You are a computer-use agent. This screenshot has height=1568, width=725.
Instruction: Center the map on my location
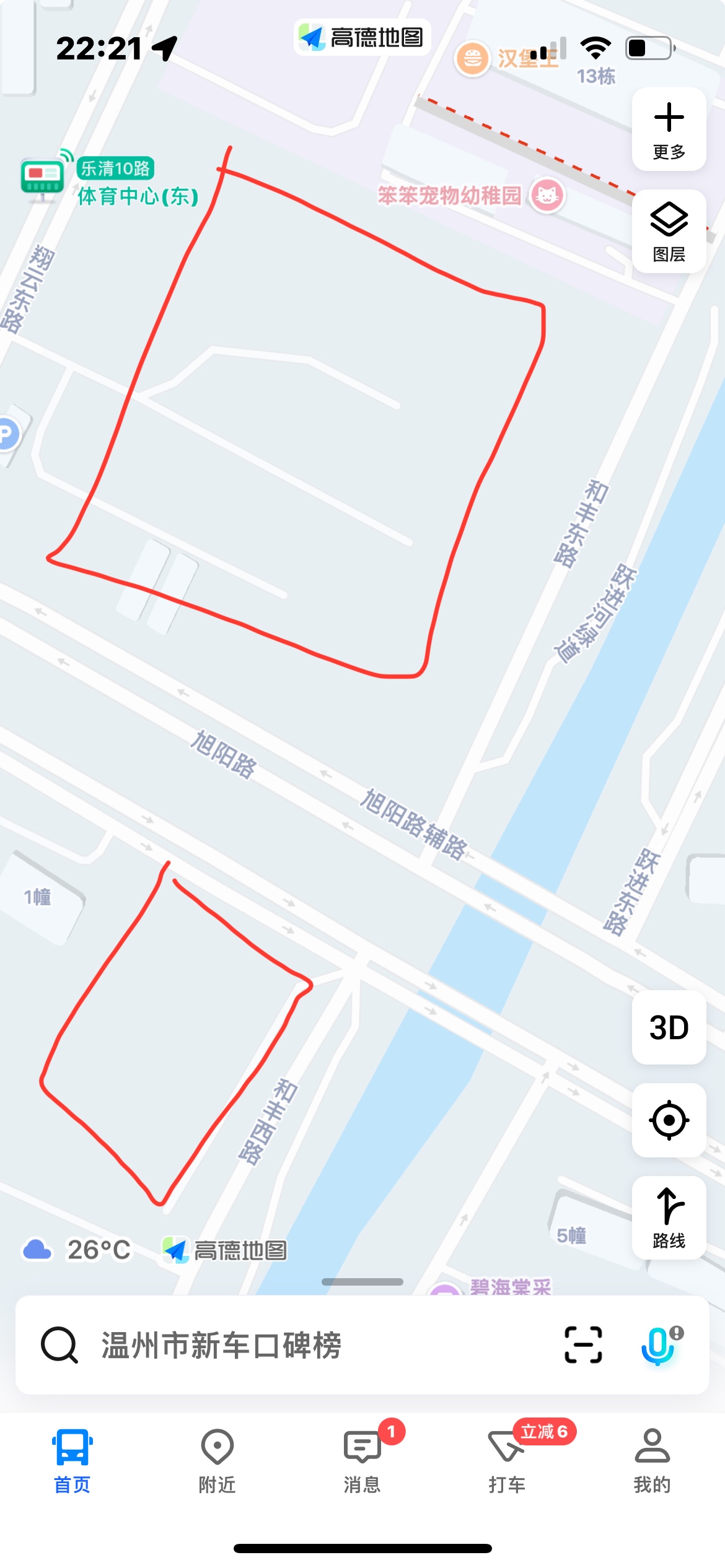(669, 1120)
